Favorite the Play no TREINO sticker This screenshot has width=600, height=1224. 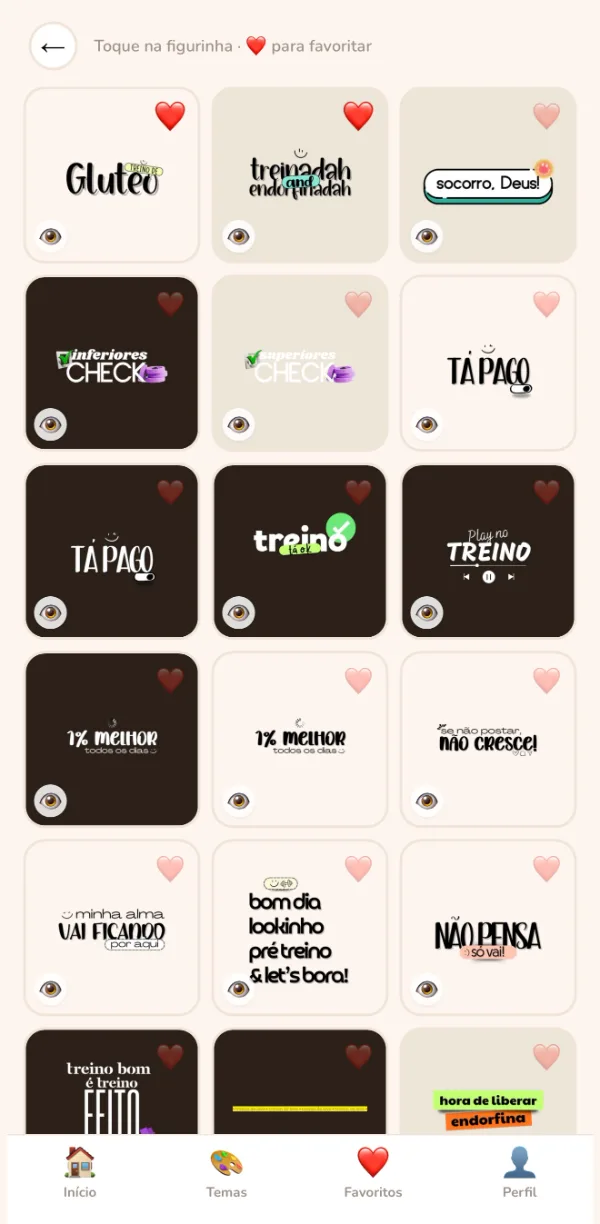click(x=546, y=492)
